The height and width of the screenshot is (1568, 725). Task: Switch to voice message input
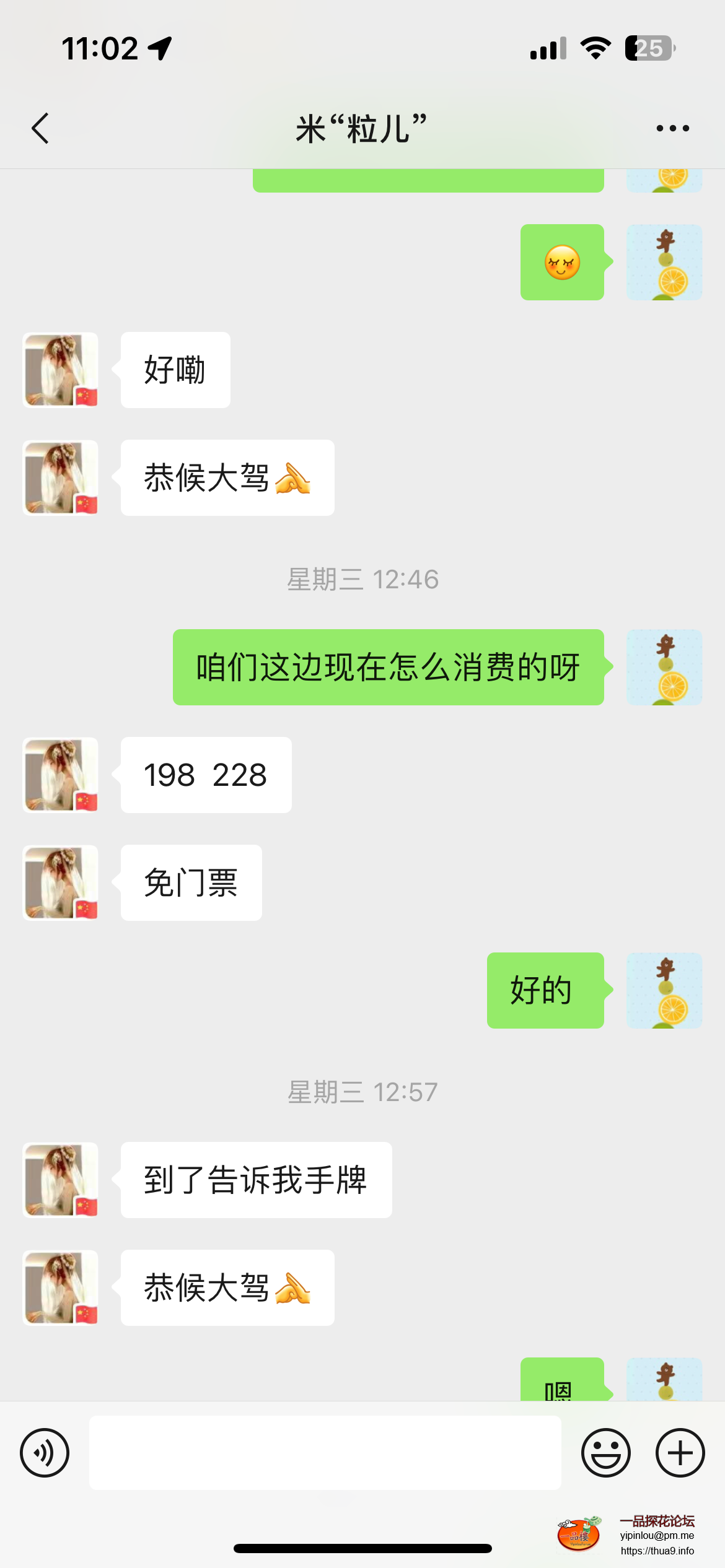(45, 1452)
